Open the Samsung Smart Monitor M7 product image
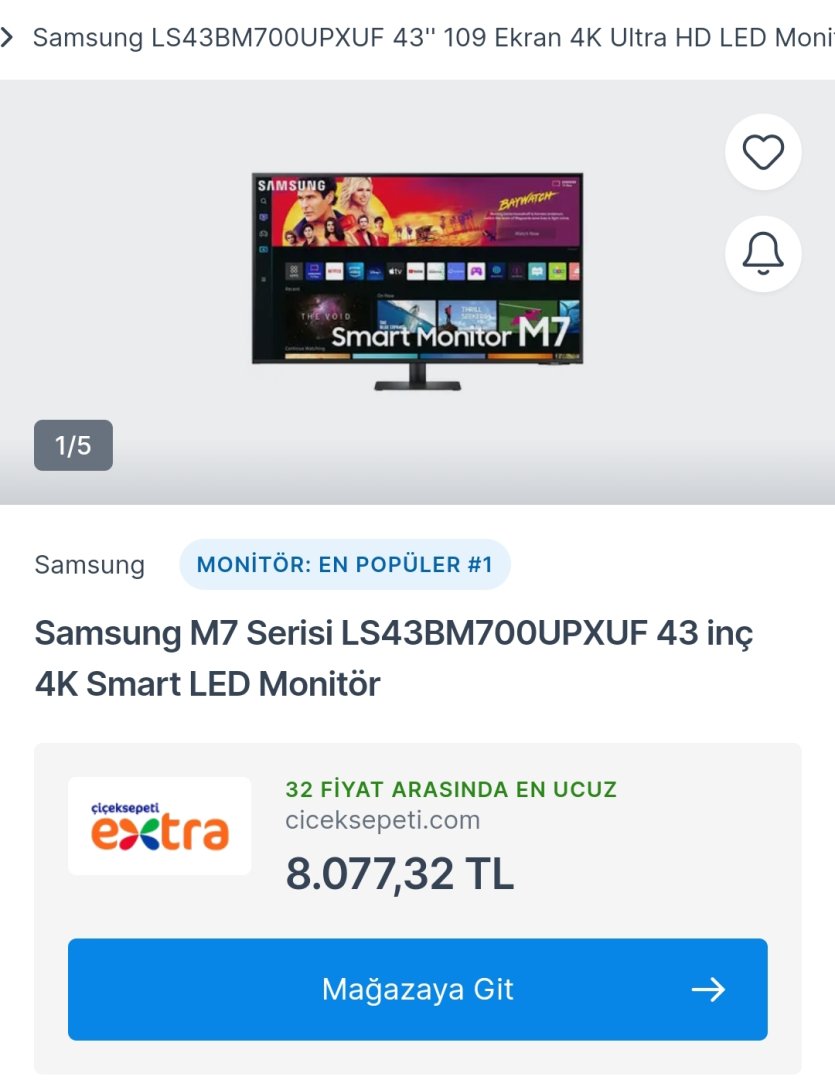Viewport: 835px width, 1080px height. (417, 281)
